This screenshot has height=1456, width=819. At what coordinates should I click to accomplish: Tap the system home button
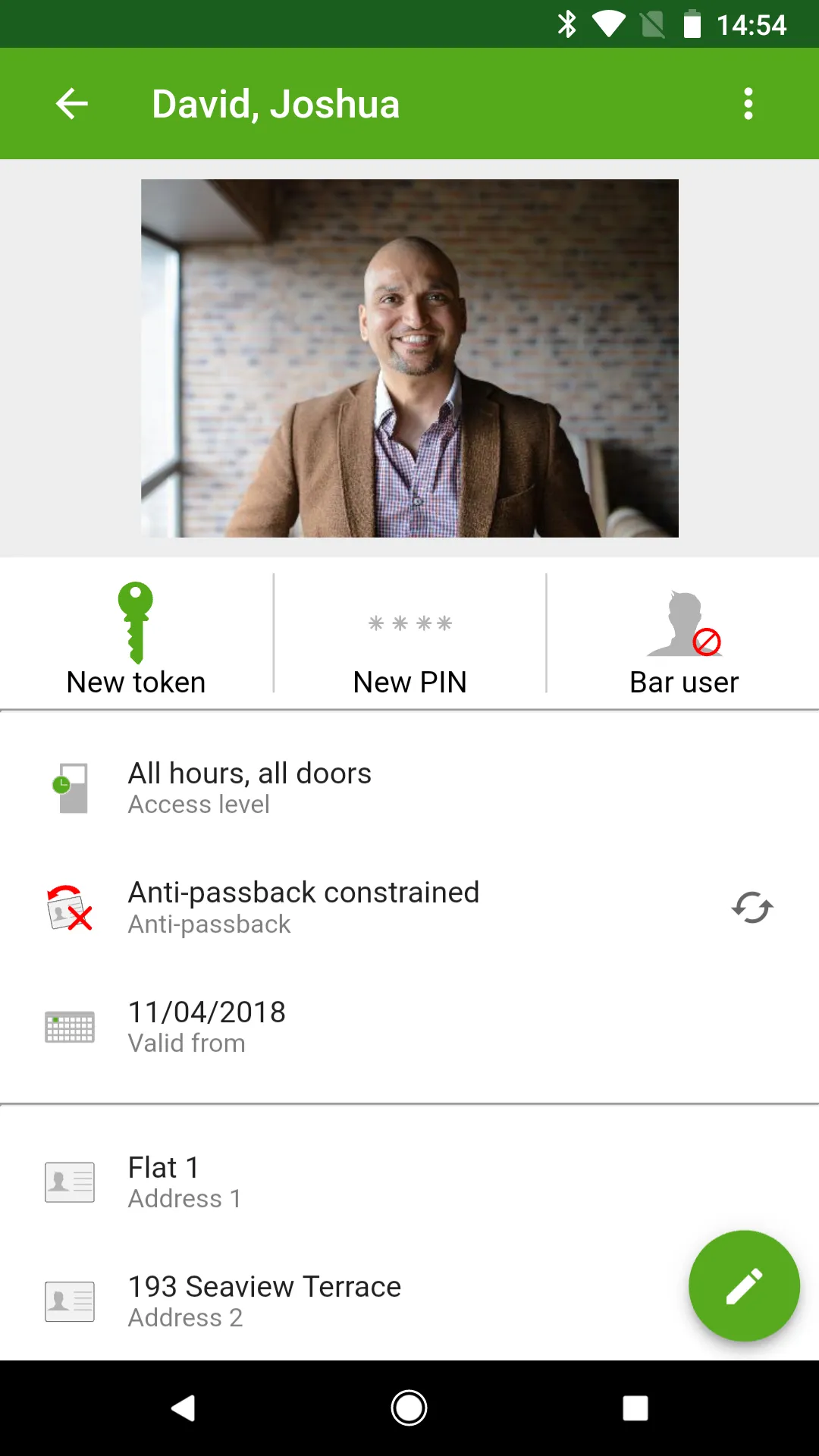[x=409, y=1408]
